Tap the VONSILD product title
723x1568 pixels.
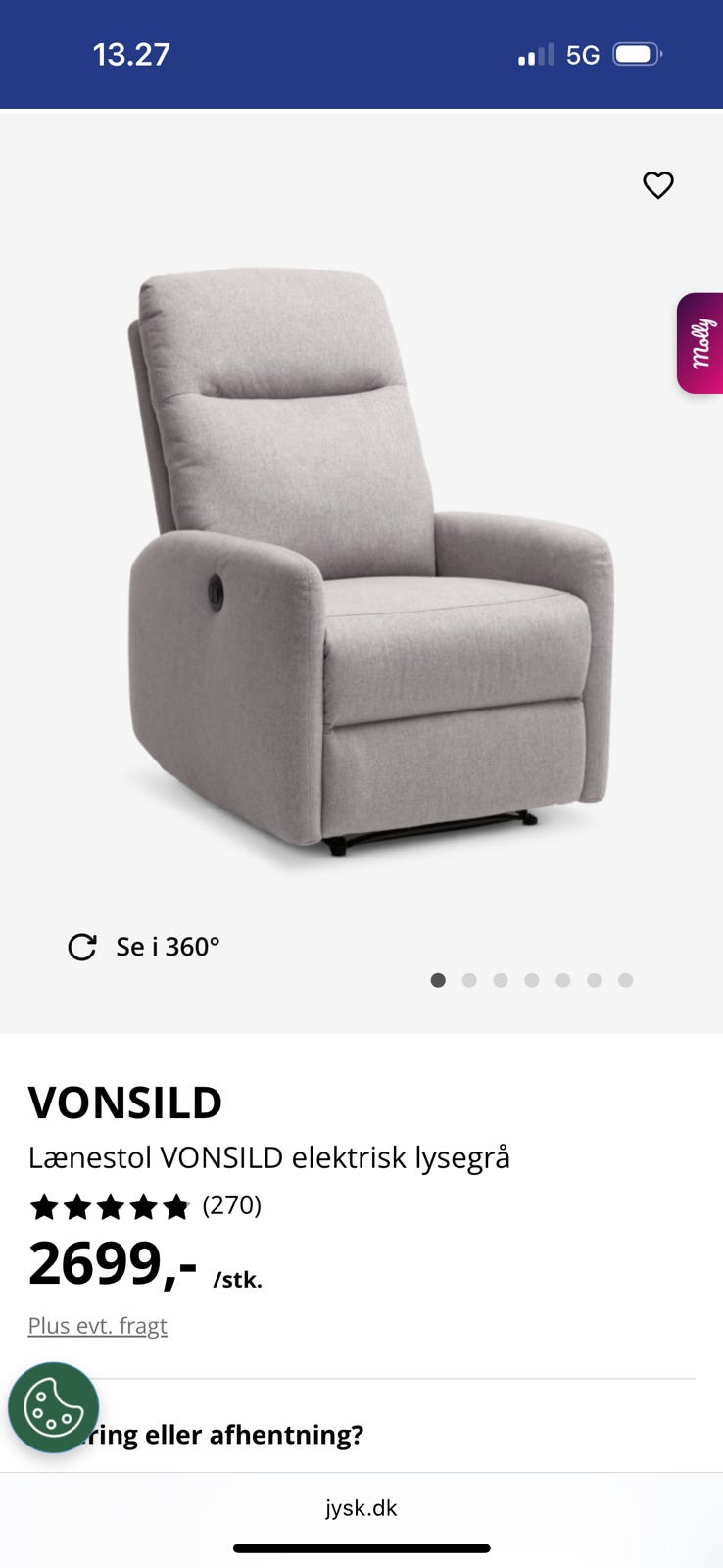tap(125, 1102)
